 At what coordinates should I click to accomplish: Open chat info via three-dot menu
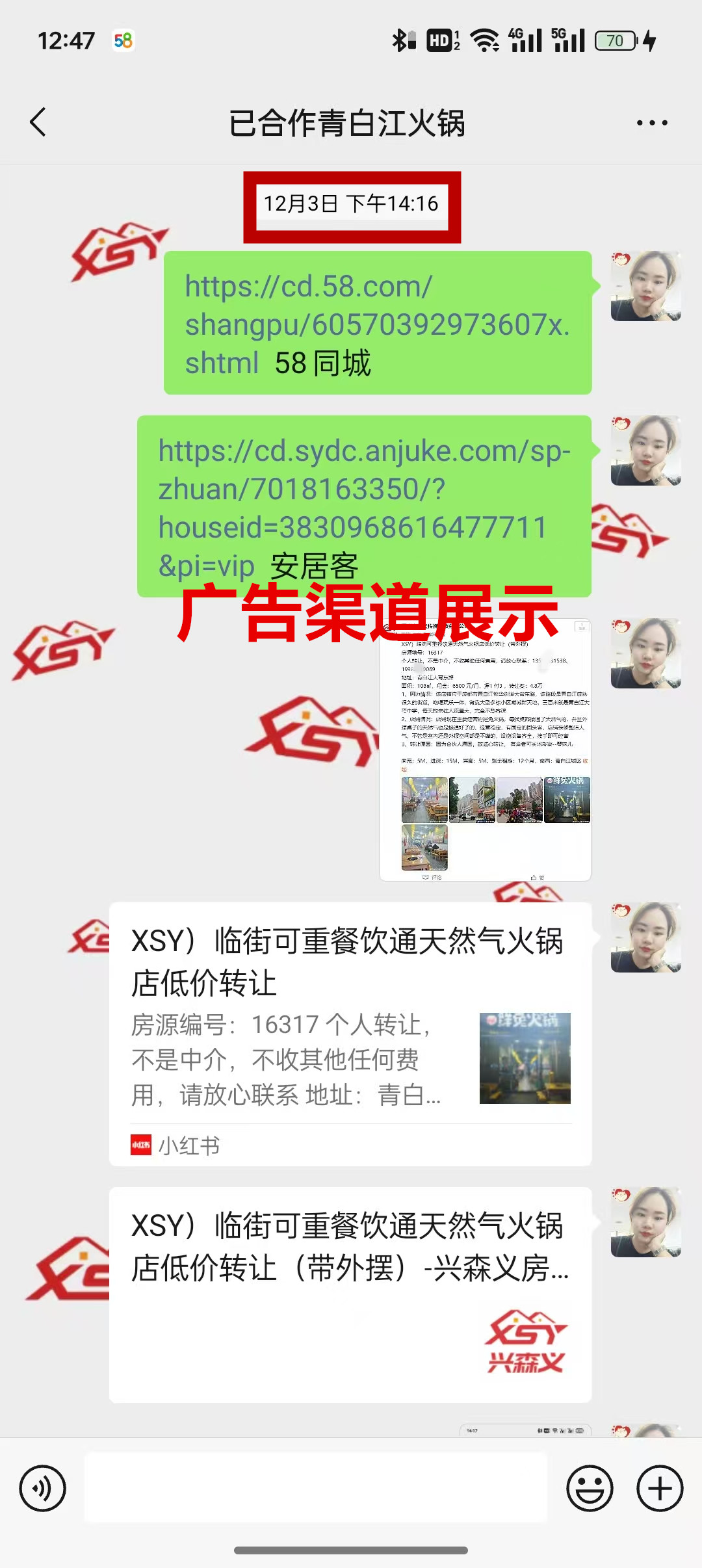click(651, 122)
